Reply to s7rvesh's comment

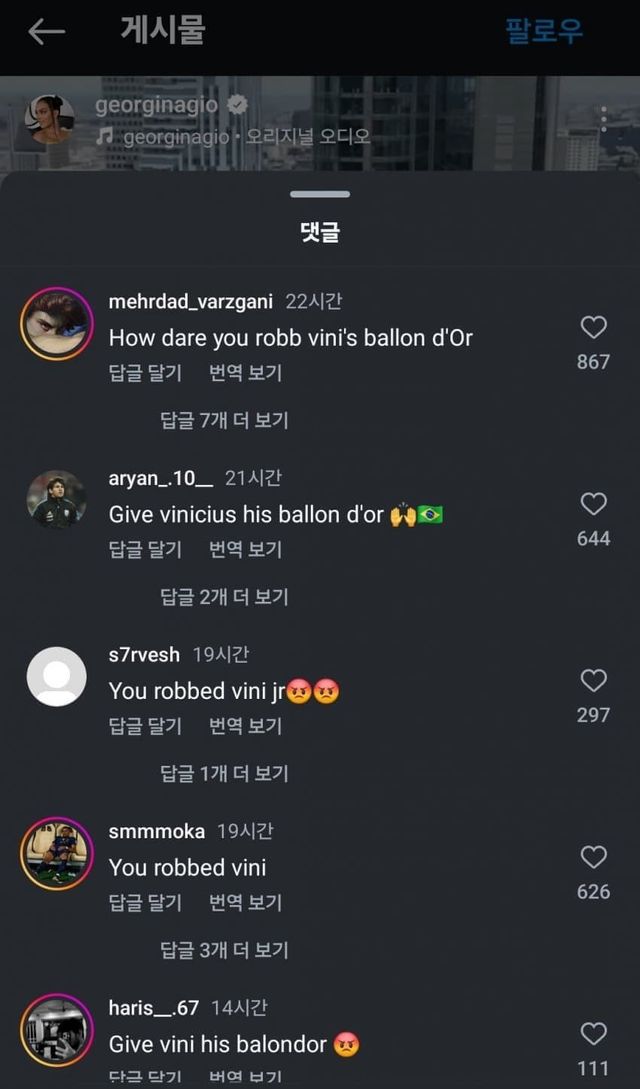[145, 727]
